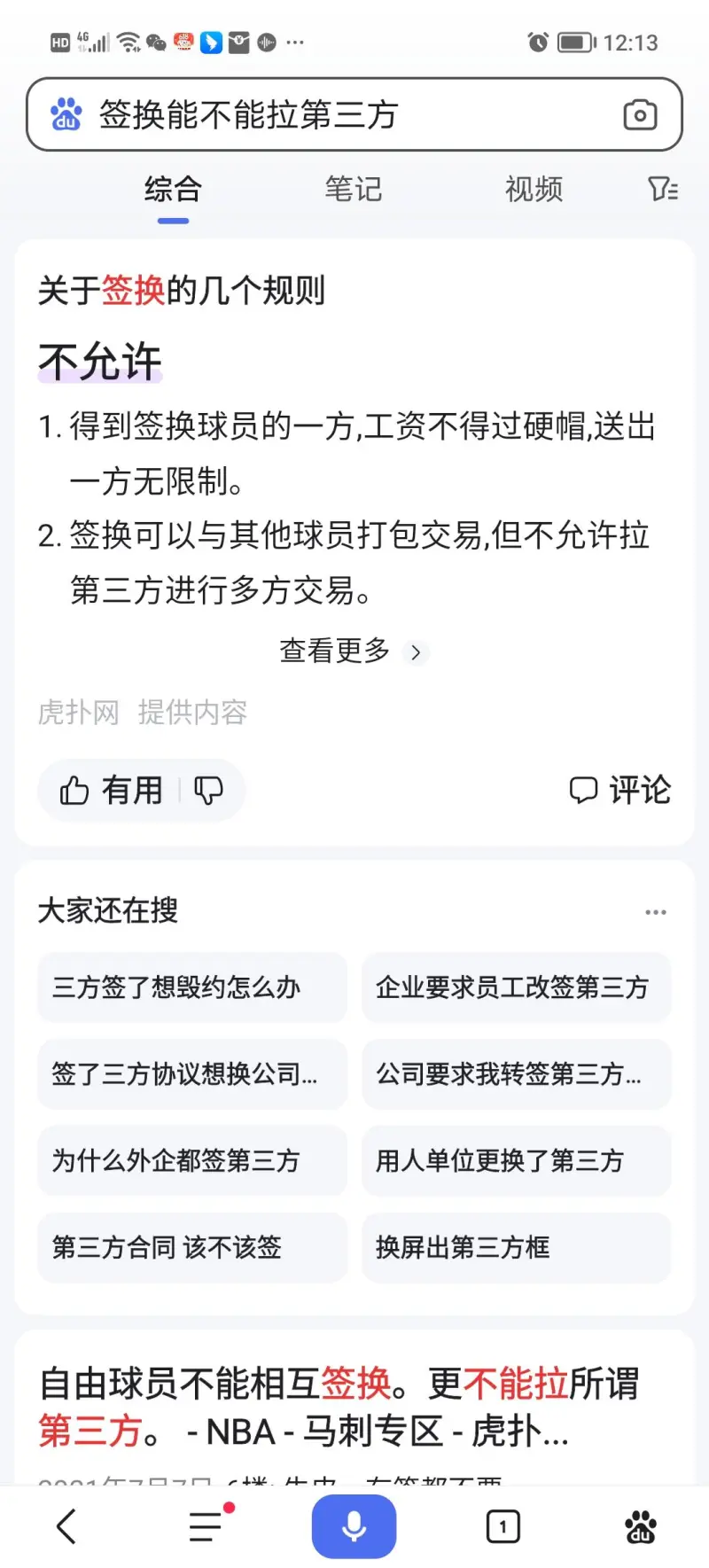
Task: Search 企业要求员工改签第三方
Action: (516, 987)
